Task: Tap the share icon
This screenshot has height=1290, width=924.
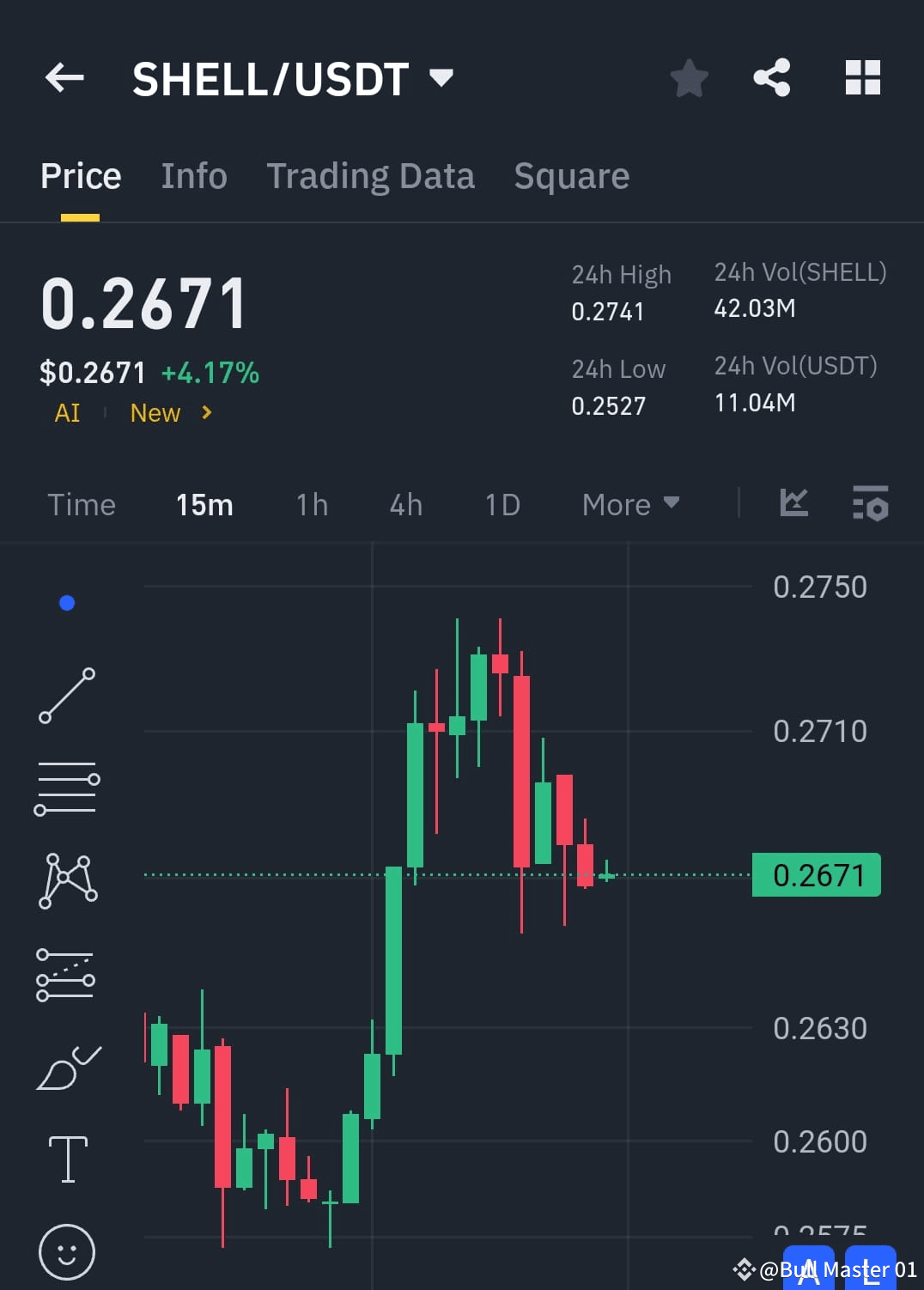Action: [770, 77]
